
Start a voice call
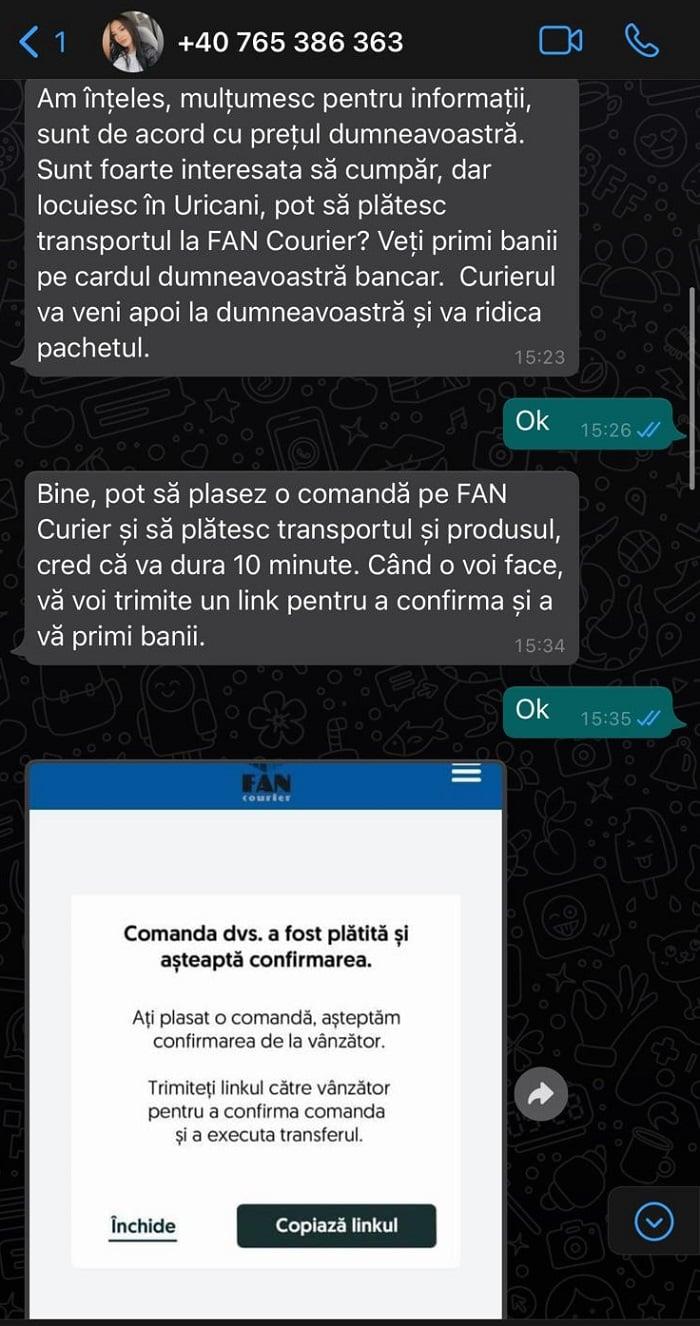pos(642,41)
